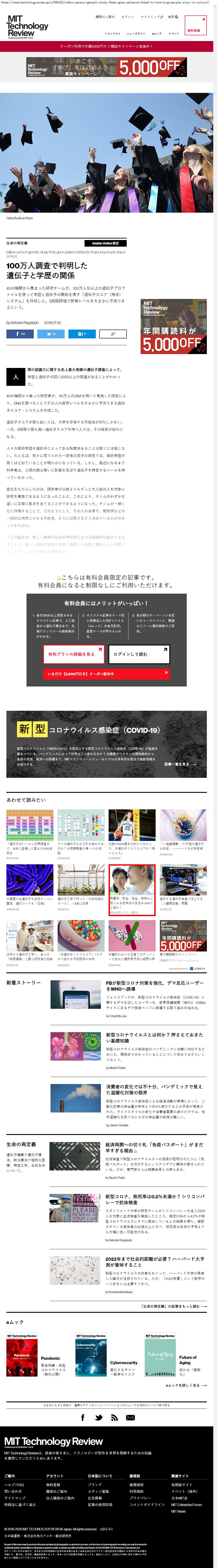This screenshot has width=217, height=1568.
Task: Open the RSS feed icon in footer
Action: point(114,1418)
